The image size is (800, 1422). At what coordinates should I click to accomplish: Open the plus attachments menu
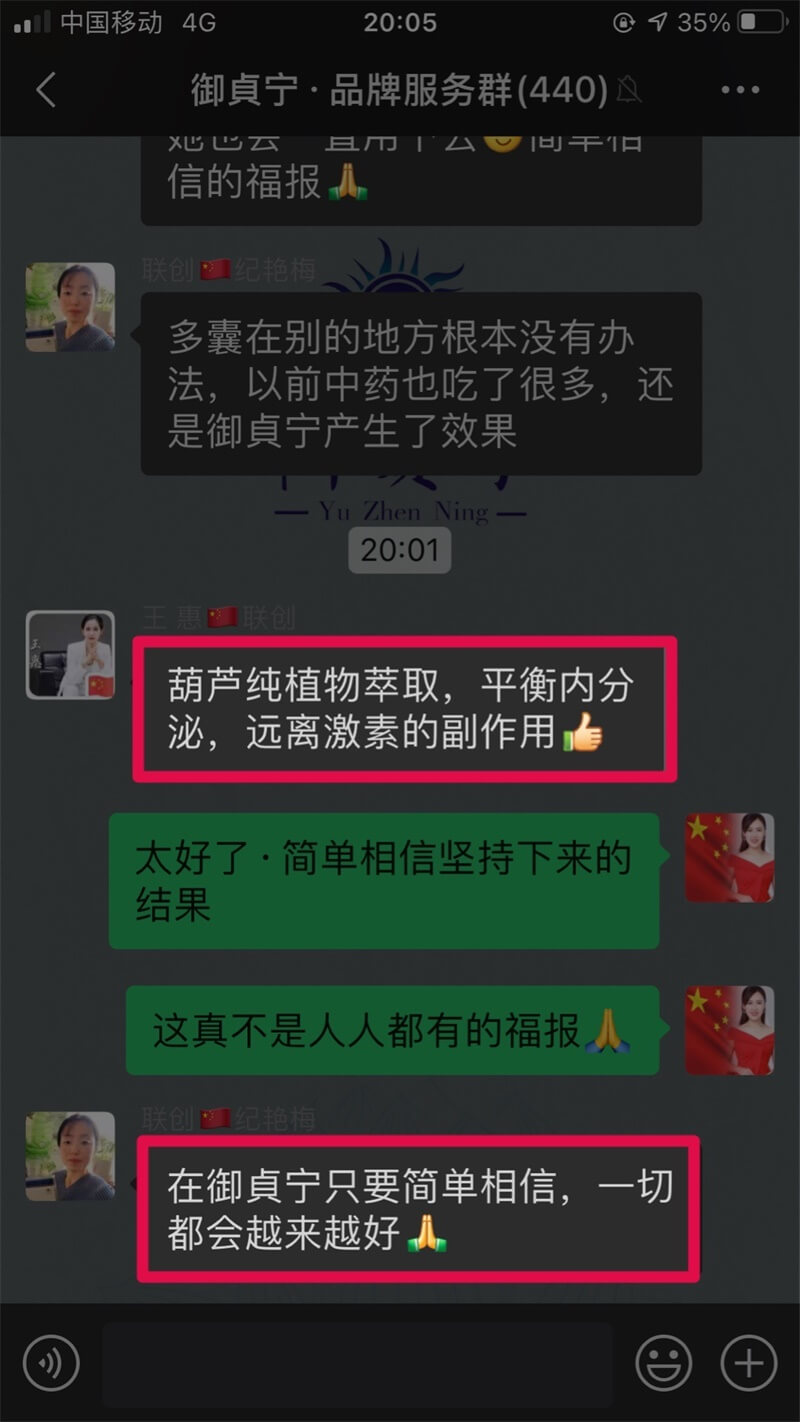[749, 1362]
